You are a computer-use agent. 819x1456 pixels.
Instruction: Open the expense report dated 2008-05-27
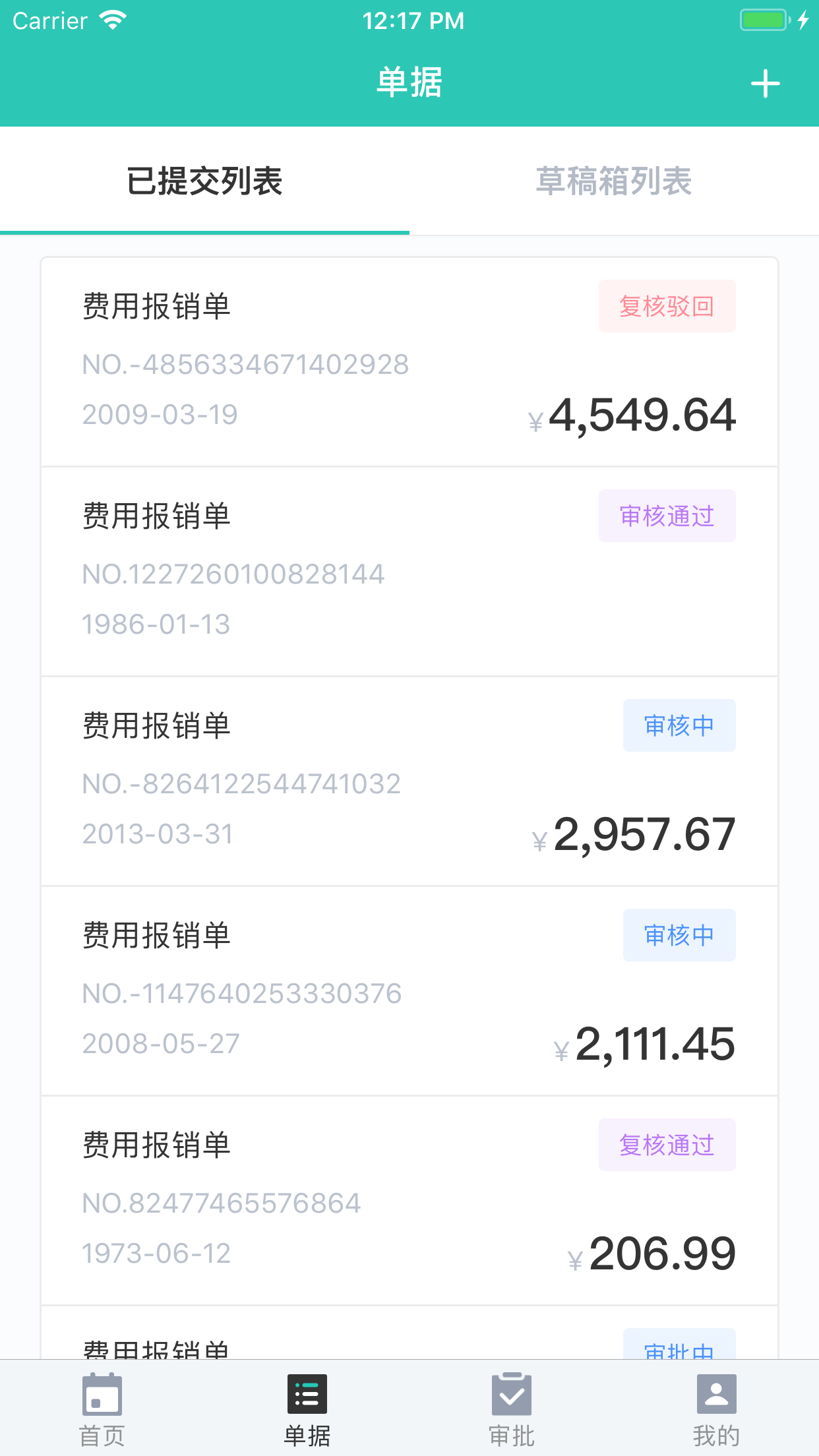(409, 990)
